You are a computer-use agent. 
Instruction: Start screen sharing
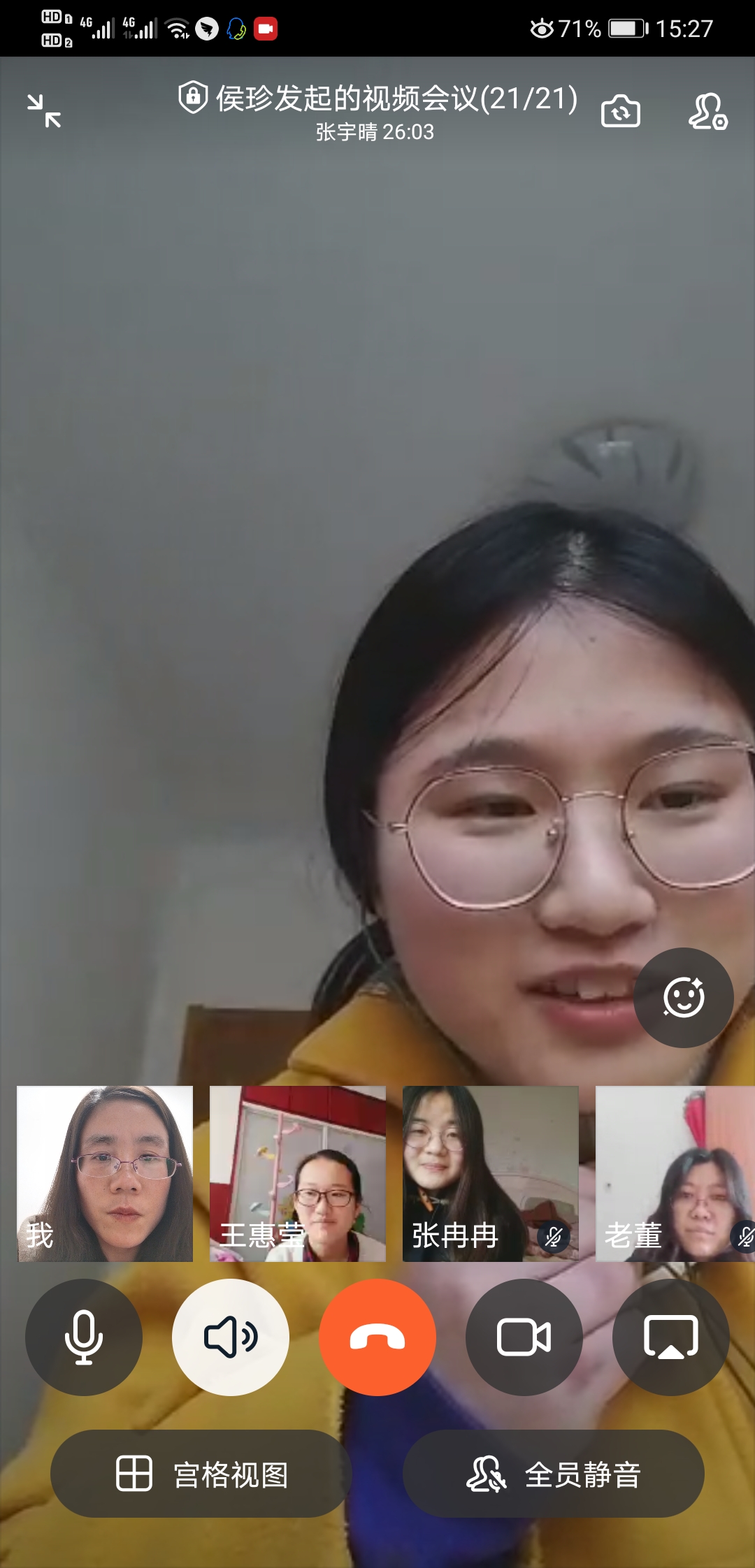(671, 1337)
